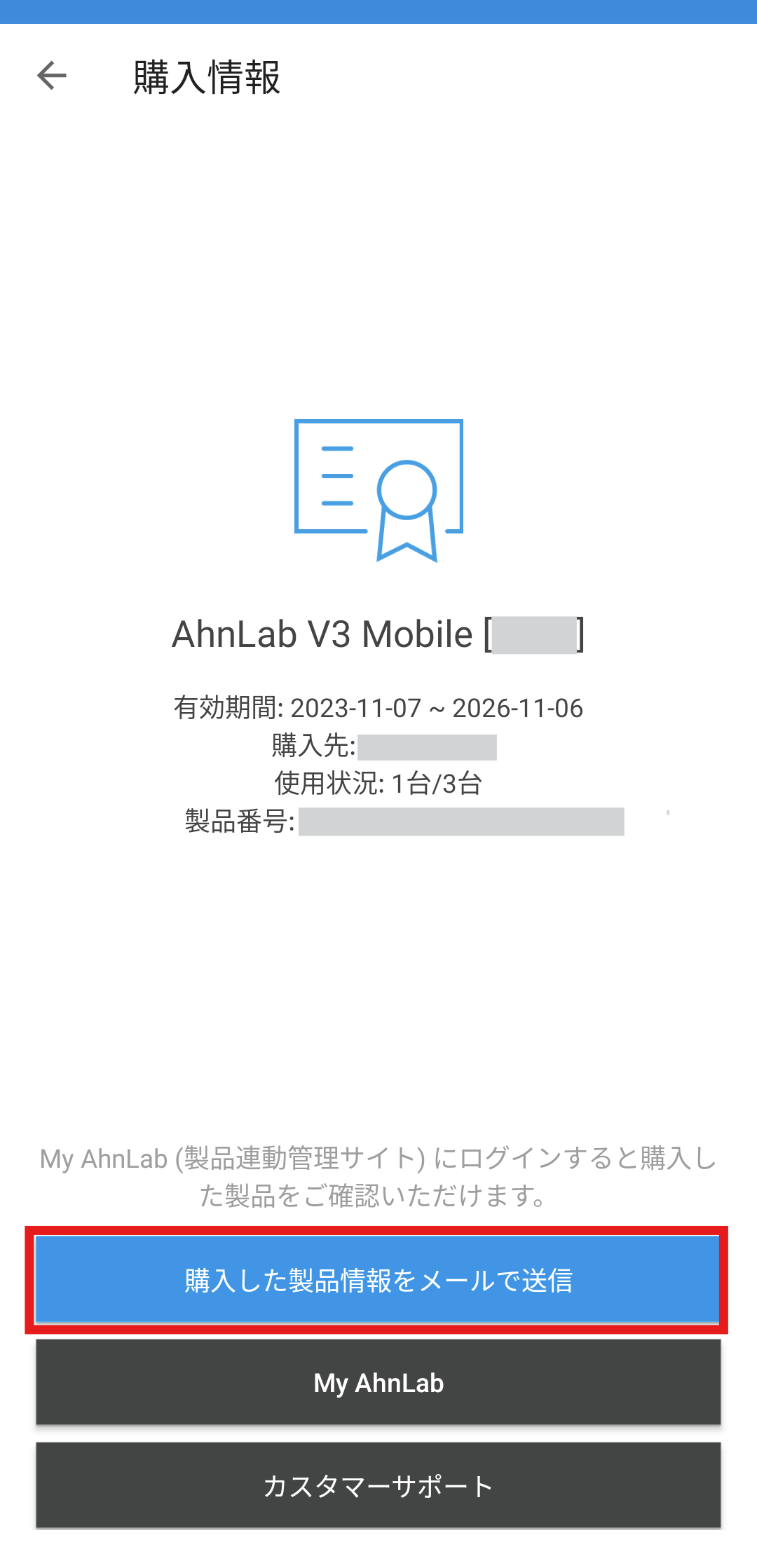This screenshot has height=1568, width=757.
Task: Go back using the top-left arrow
Action: click(52, 76)
